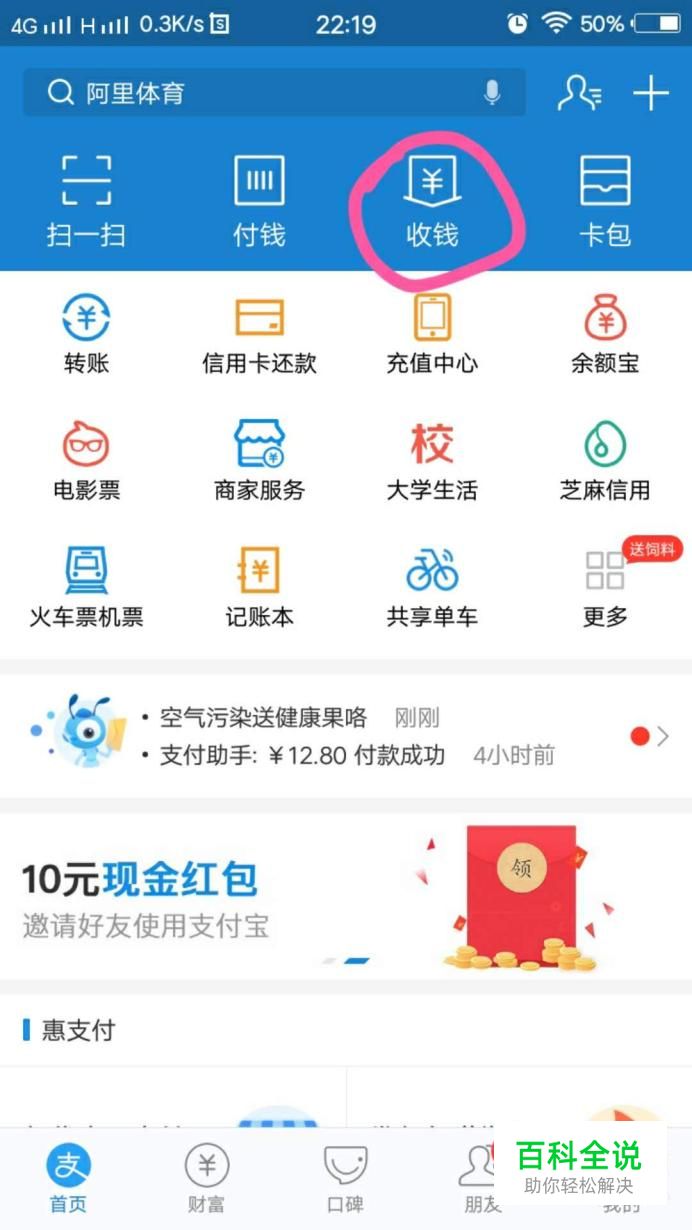Open 芝麻信用 credit score
The image size is (692, 1230).
605,460
